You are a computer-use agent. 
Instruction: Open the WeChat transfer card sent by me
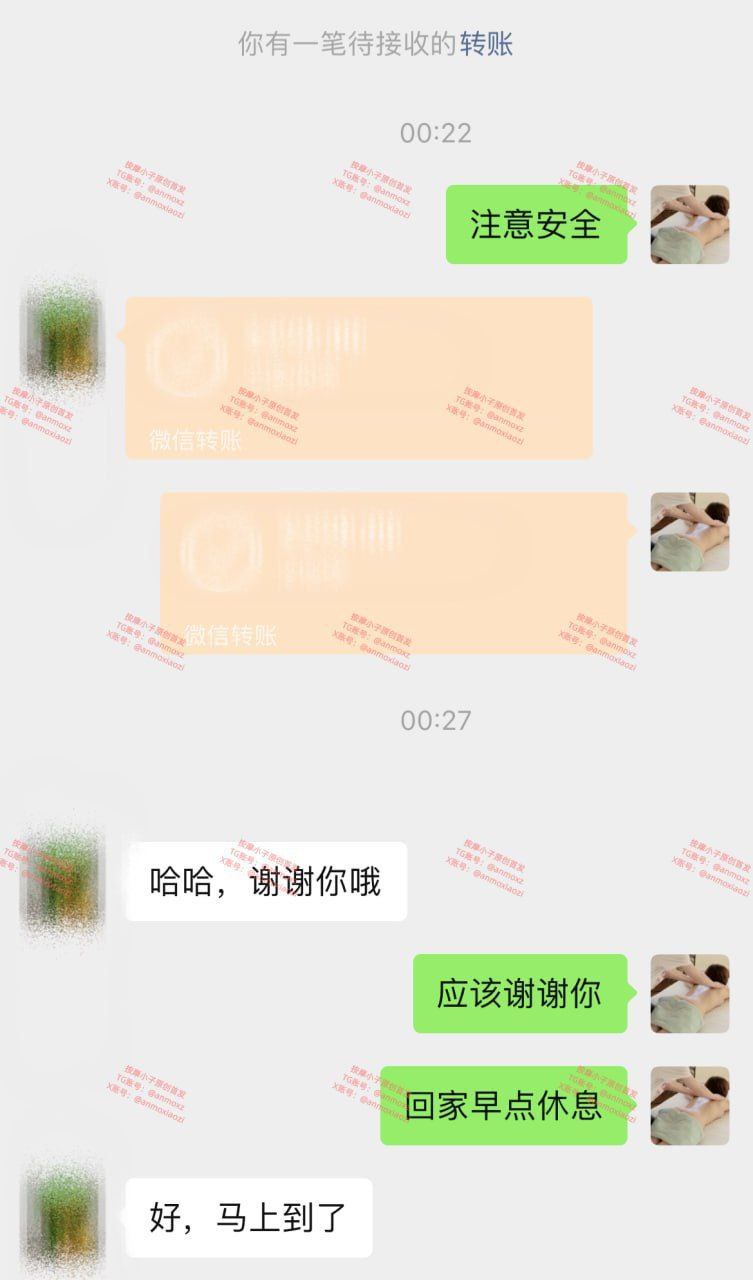(x=394, y=573)
